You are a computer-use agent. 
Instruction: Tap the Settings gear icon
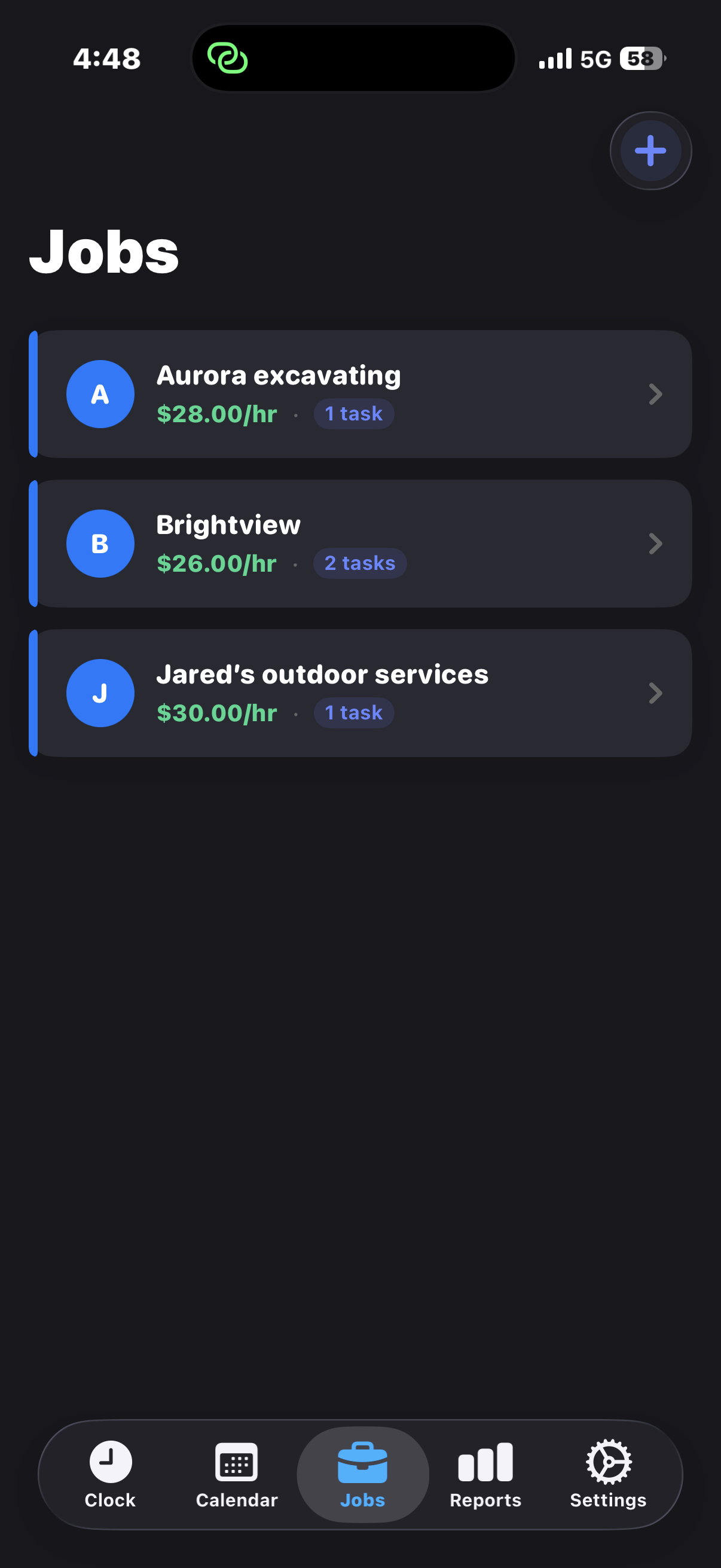pos(608,1461)
